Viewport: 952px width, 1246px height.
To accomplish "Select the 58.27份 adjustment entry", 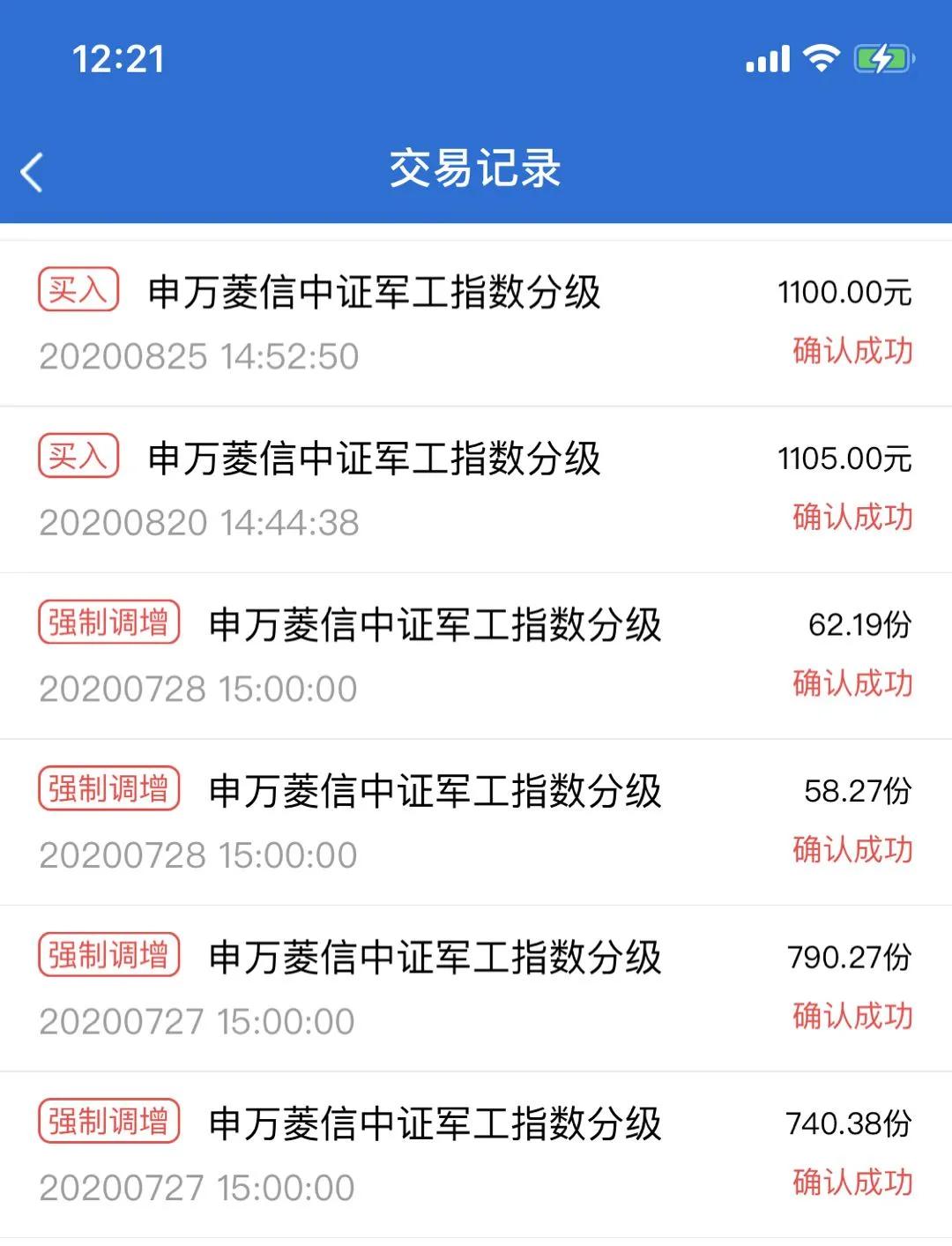I will pos(476,819).
